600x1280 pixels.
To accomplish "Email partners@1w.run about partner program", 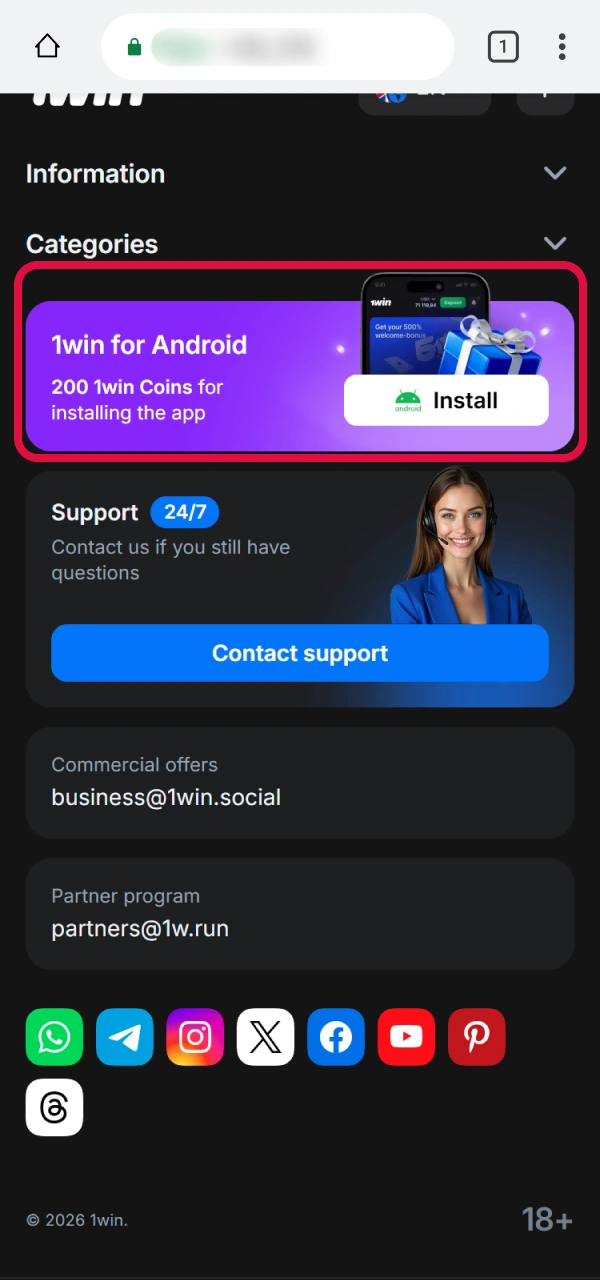I will tap(140, 928).
